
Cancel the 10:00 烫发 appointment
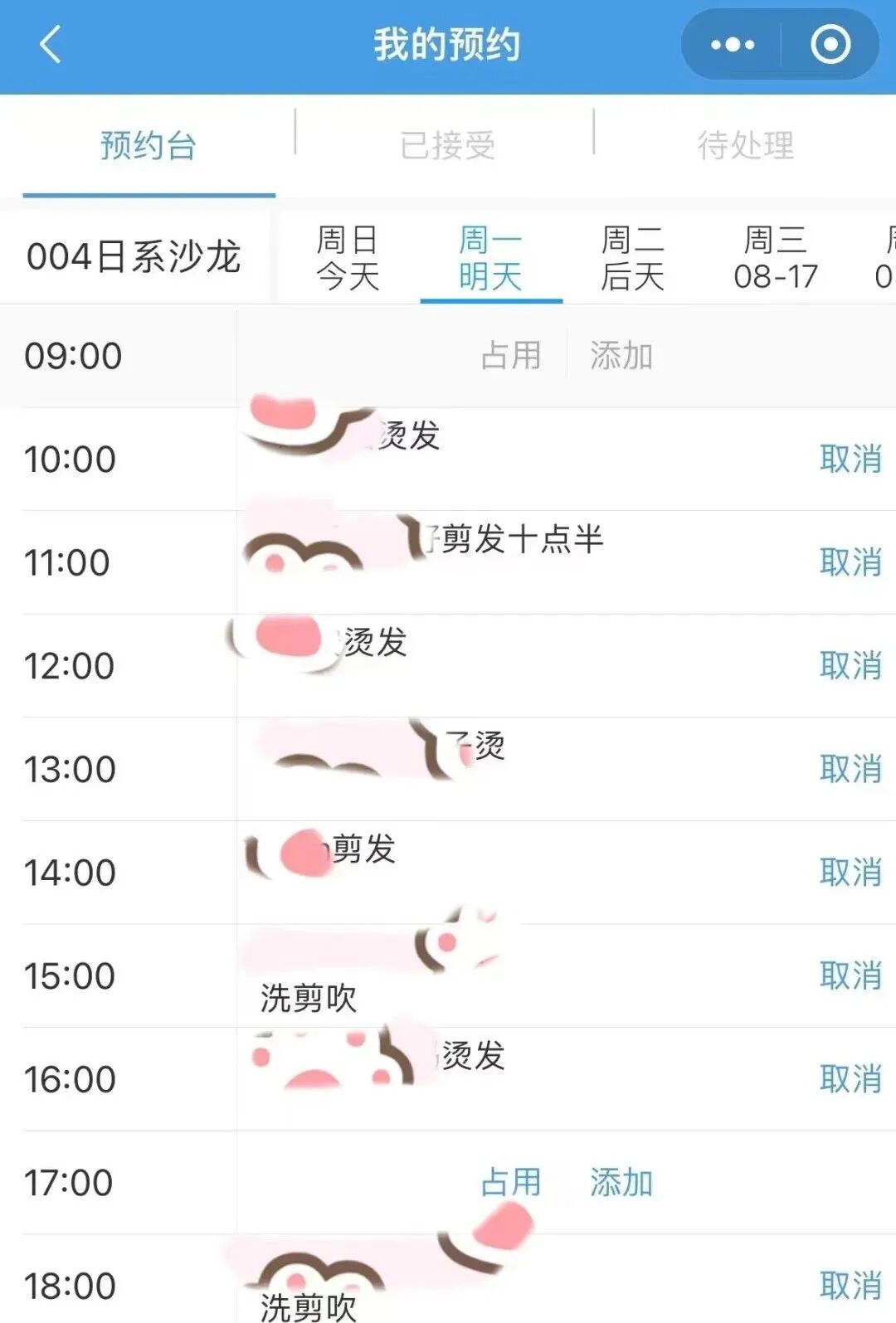850,459
